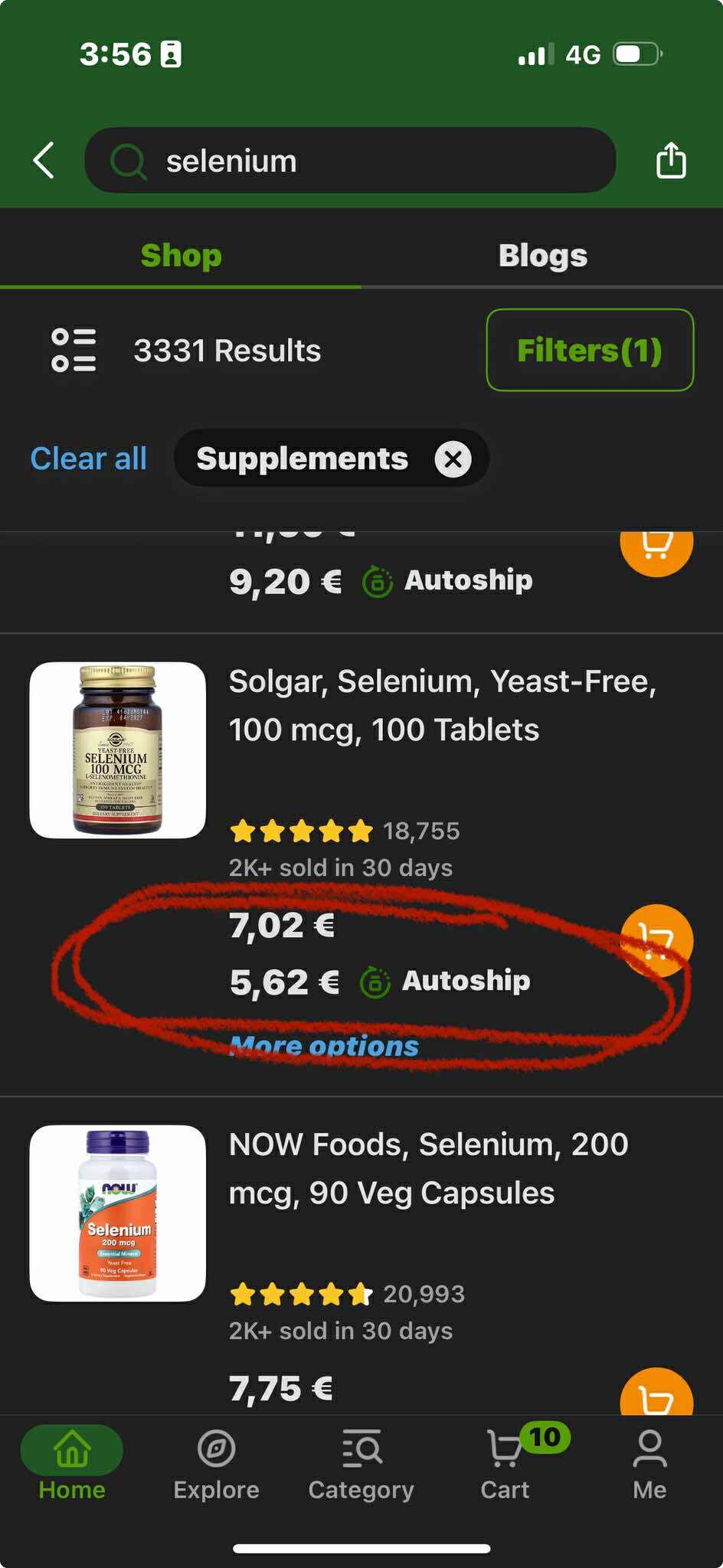Add NOW Foods Selenium to cart
The height and width of the screenshot is (1568, 723).
(x=656, y=1397)
